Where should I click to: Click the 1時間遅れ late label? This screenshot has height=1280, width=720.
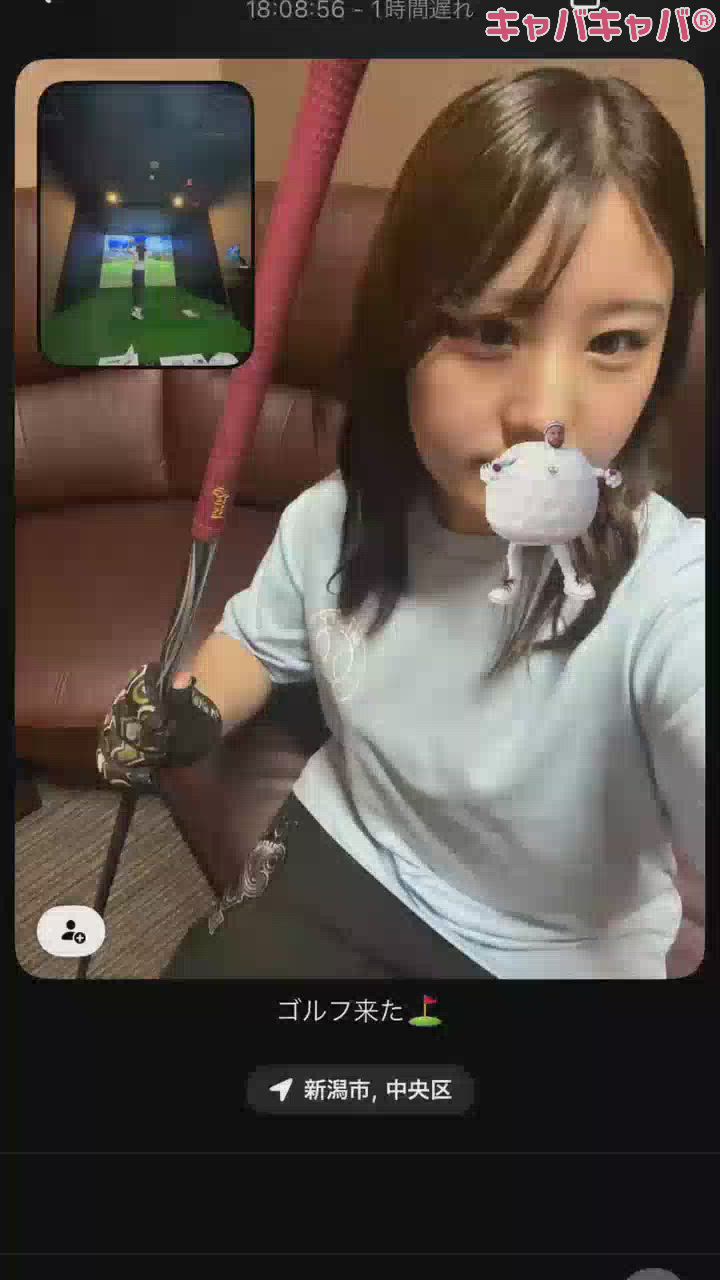tap(415, 12)
